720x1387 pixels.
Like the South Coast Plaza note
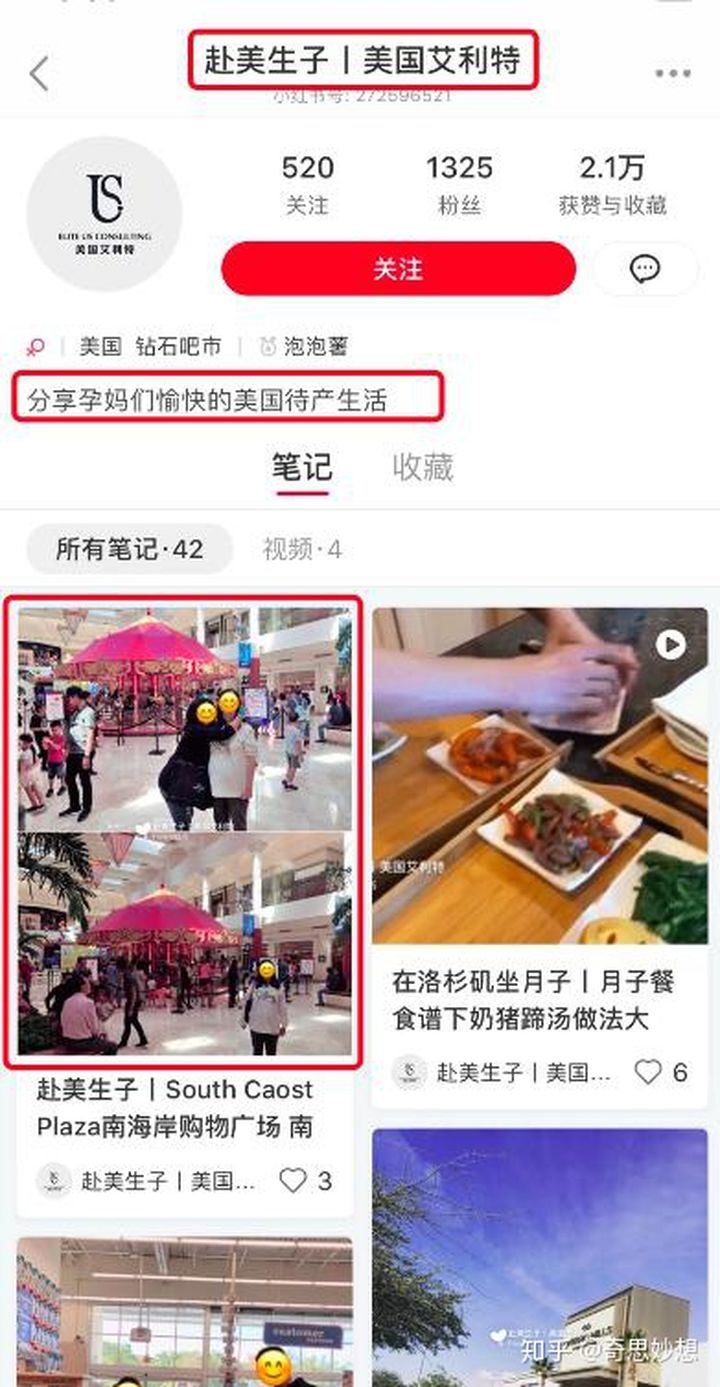coord(293,1180)
